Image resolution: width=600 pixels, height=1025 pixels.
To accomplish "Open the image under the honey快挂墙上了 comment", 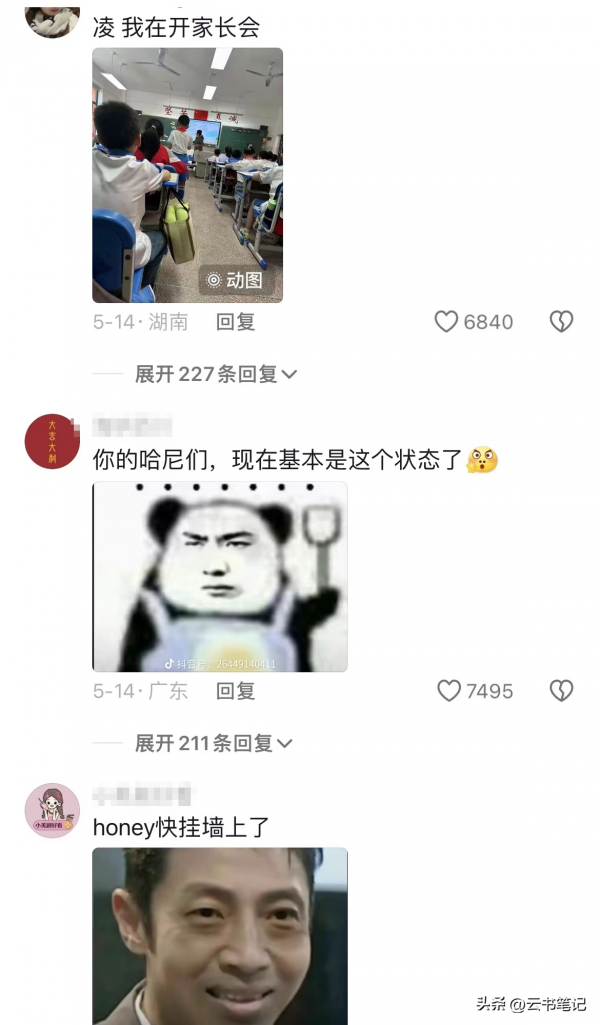I will (x=220, y=935).
